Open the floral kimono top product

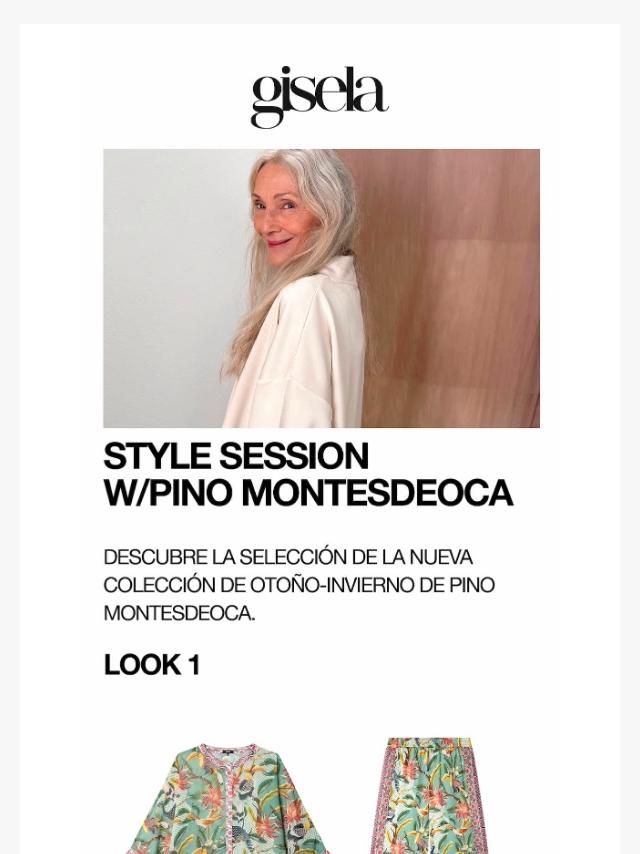227,800
